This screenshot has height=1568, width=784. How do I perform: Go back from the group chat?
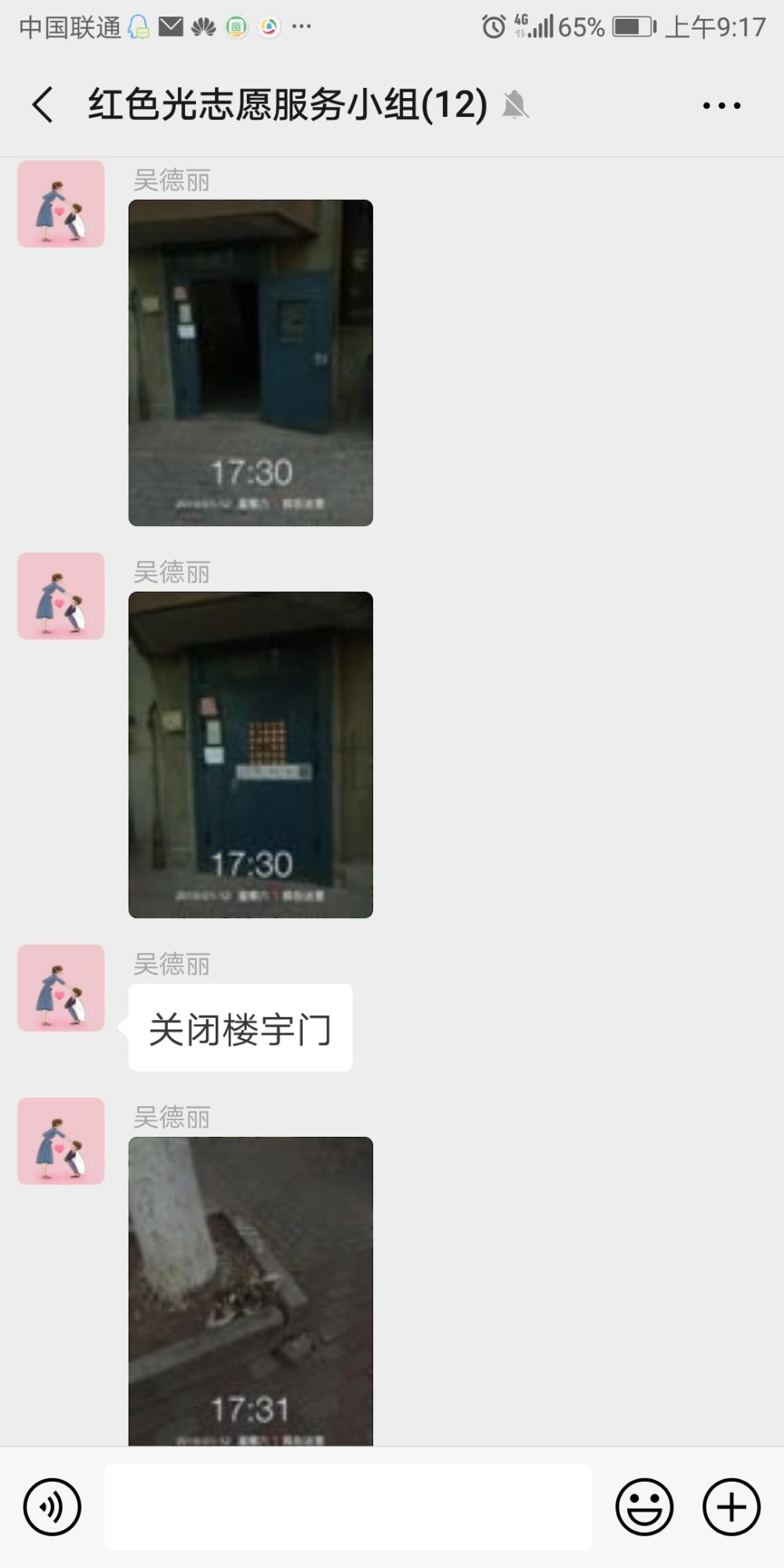point(43,104)
